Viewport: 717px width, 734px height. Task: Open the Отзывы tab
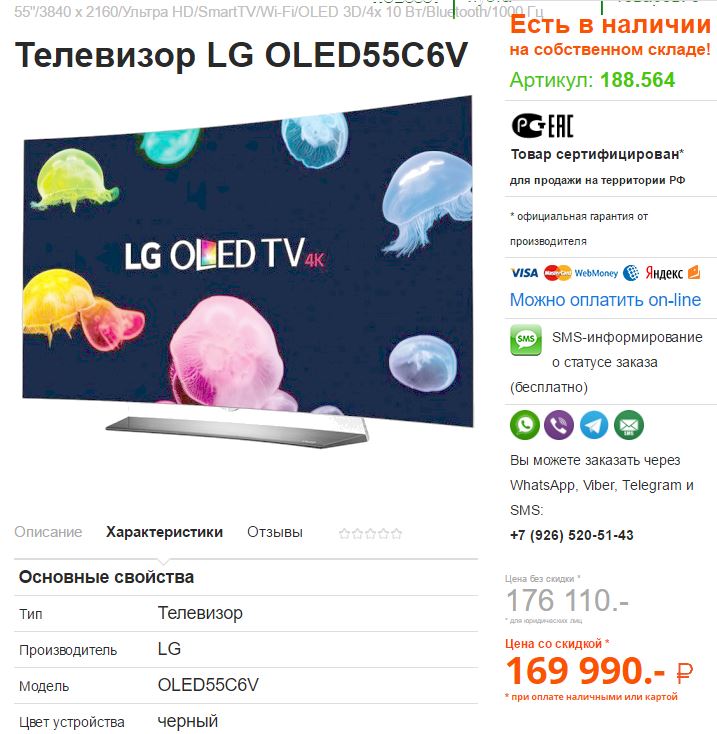[275, 532]
